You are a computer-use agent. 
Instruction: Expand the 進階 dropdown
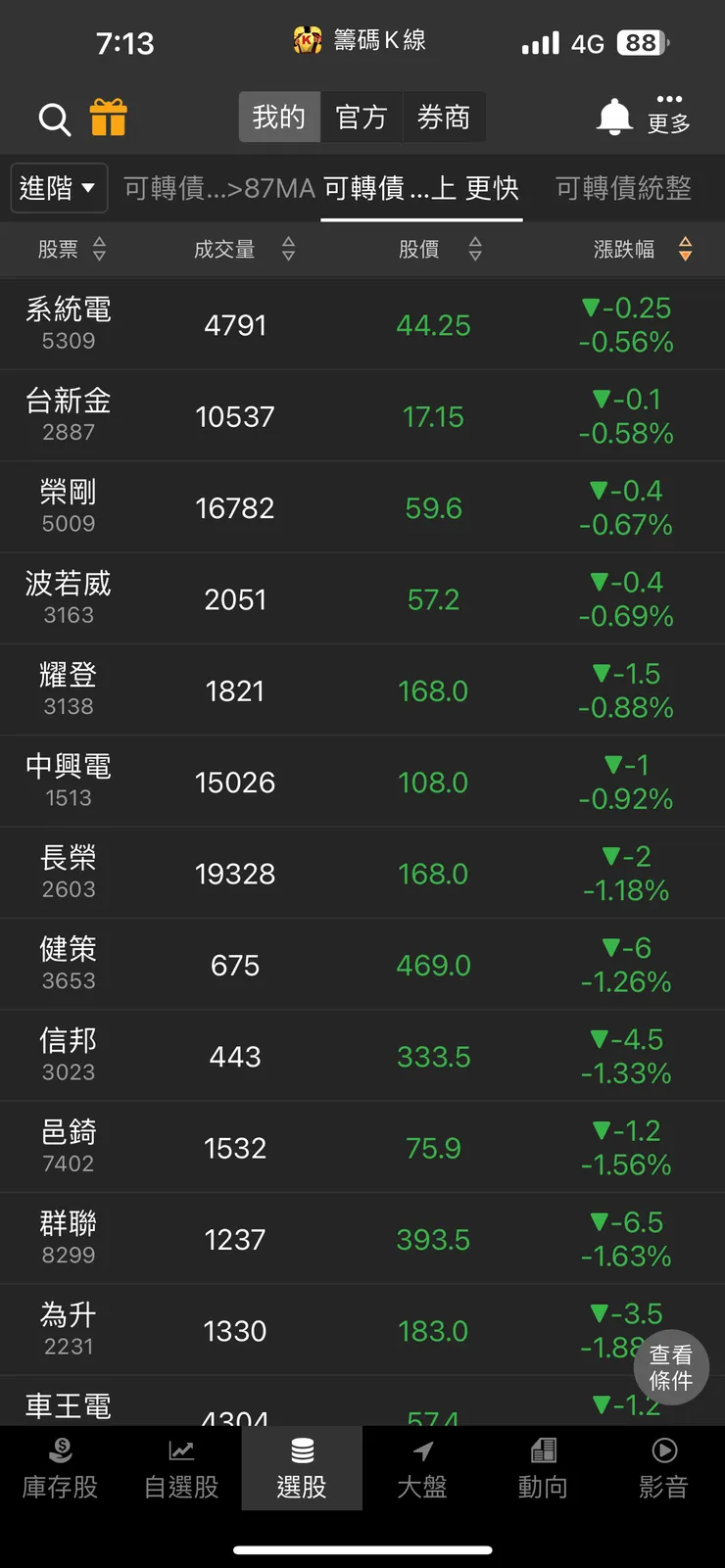point(59,188)
